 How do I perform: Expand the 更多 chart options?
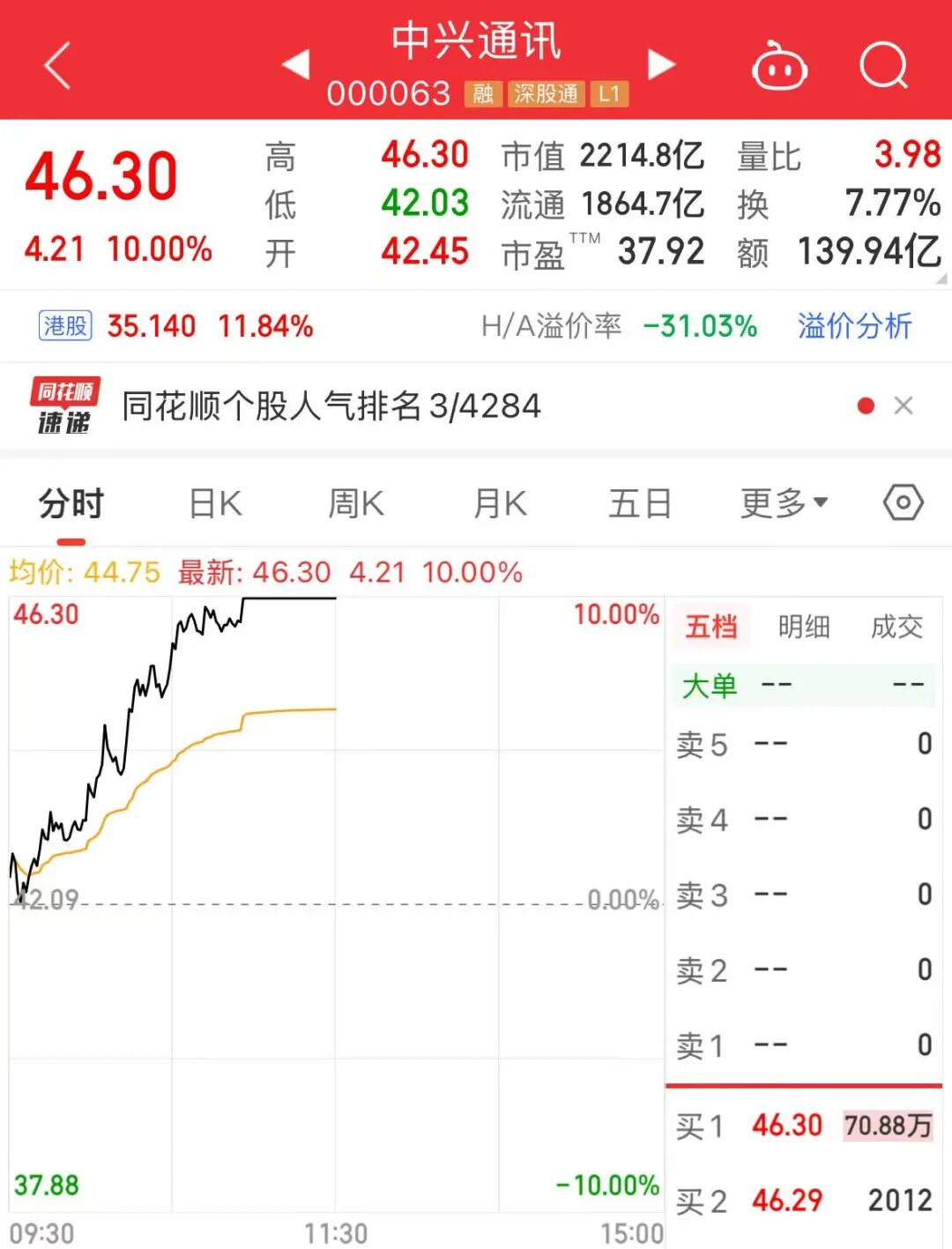pos(784,504)
